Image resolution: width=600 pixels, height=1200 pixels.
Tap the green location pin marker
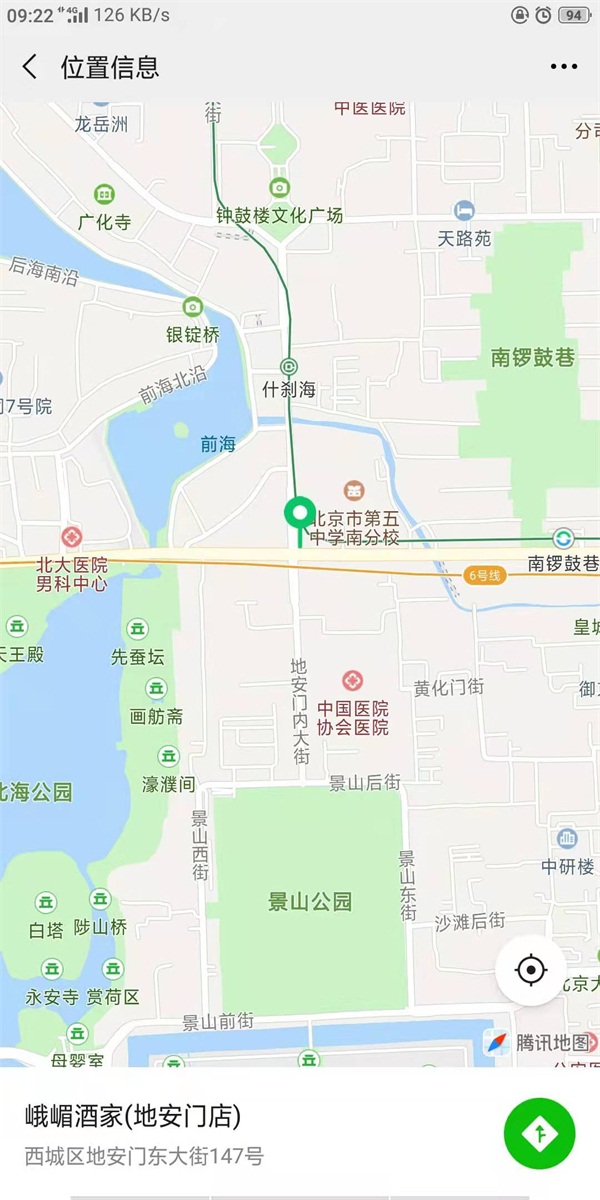tap(299, 514)
